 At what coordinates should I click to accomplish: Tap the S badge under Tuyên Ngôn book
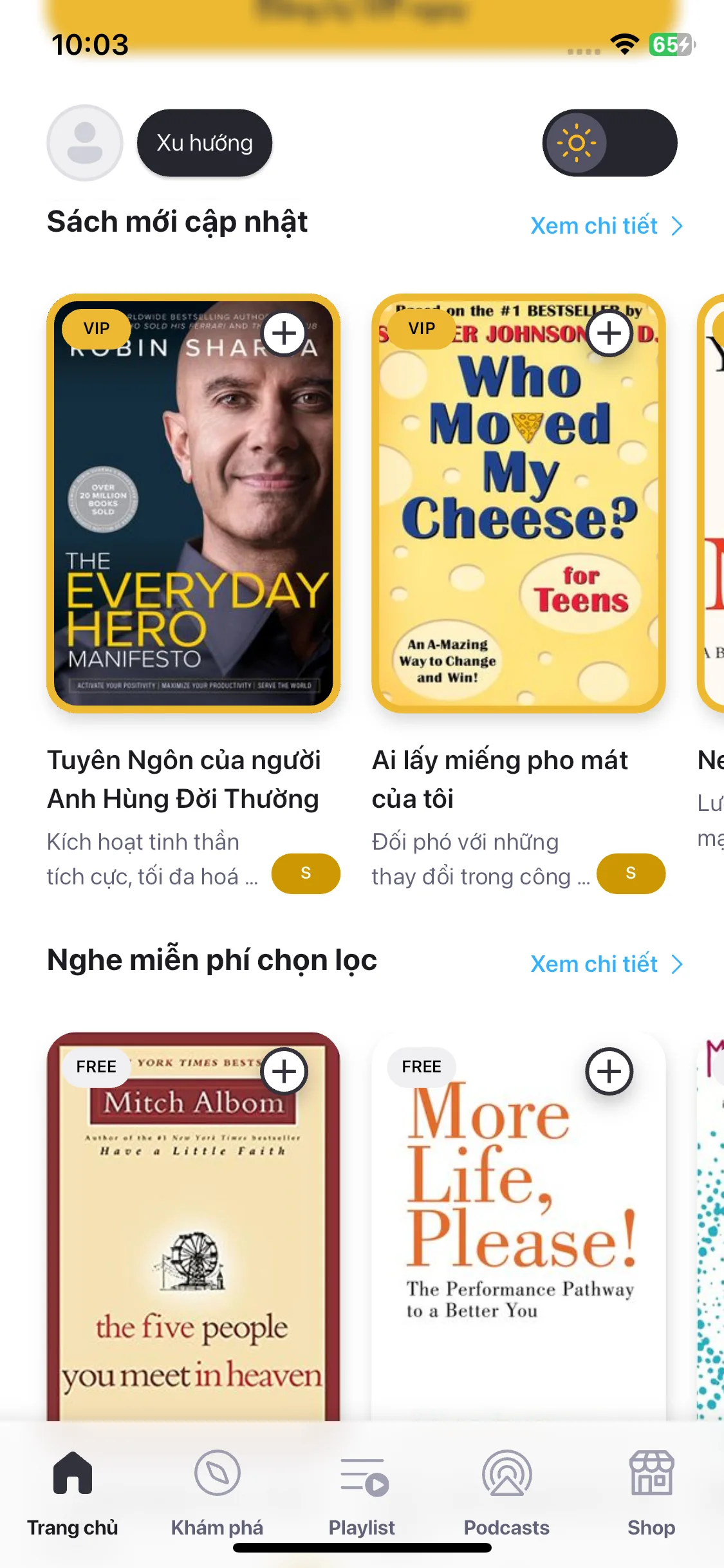pyautogui.click(x=306, y=873)
